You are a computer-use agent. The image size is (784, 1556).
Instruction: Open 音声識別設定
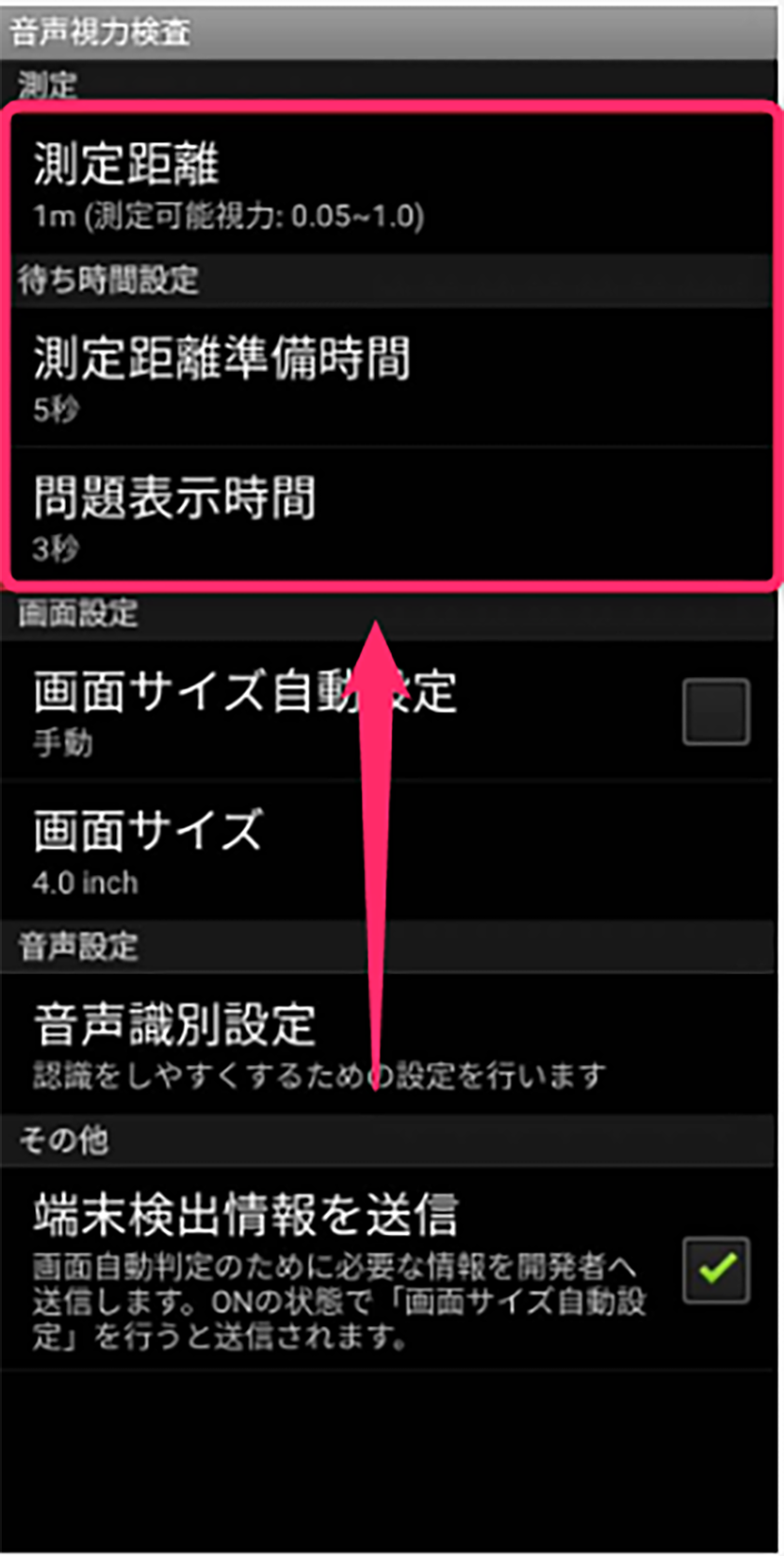177,1044
